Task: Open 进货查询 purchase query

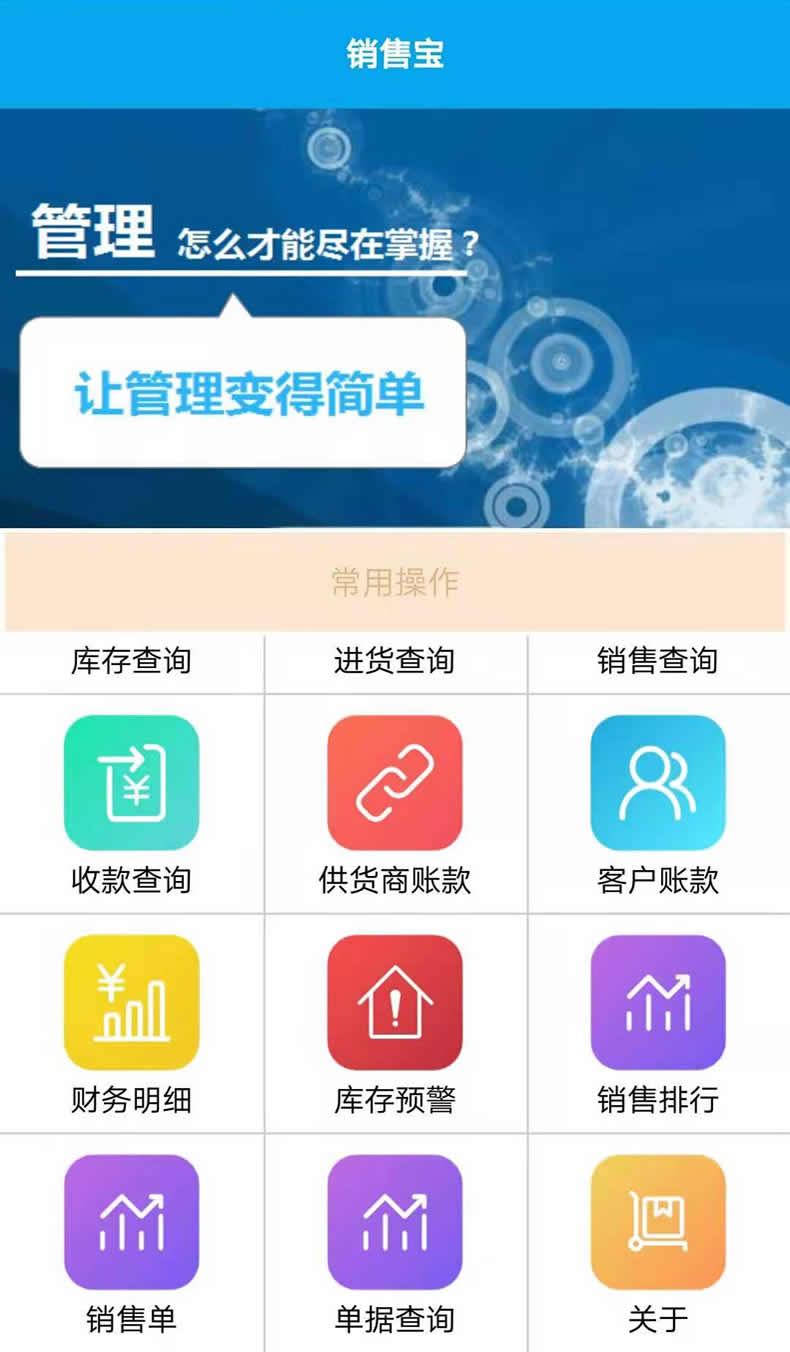Action: (394, 661)
